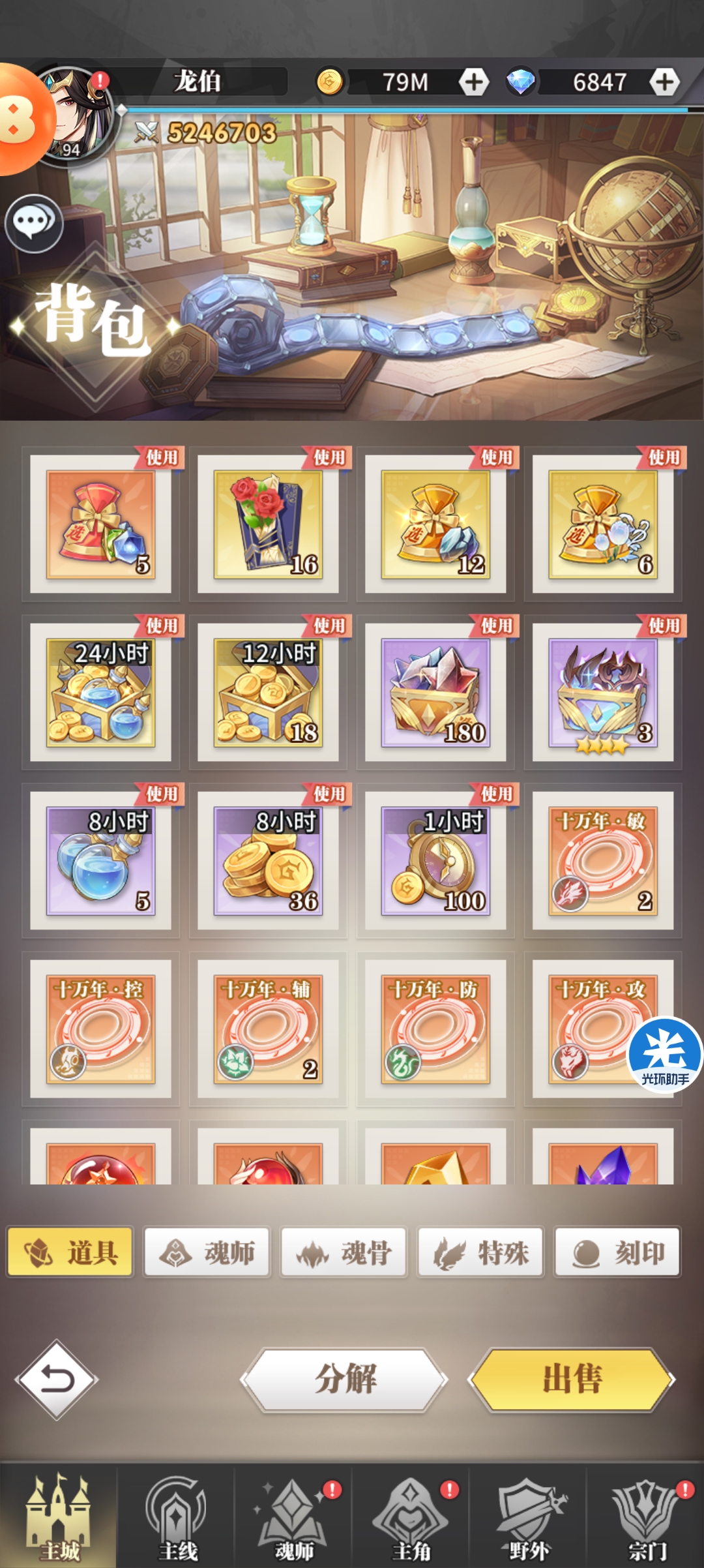Tap the 出售 sell button

(x=572, y=1380)
